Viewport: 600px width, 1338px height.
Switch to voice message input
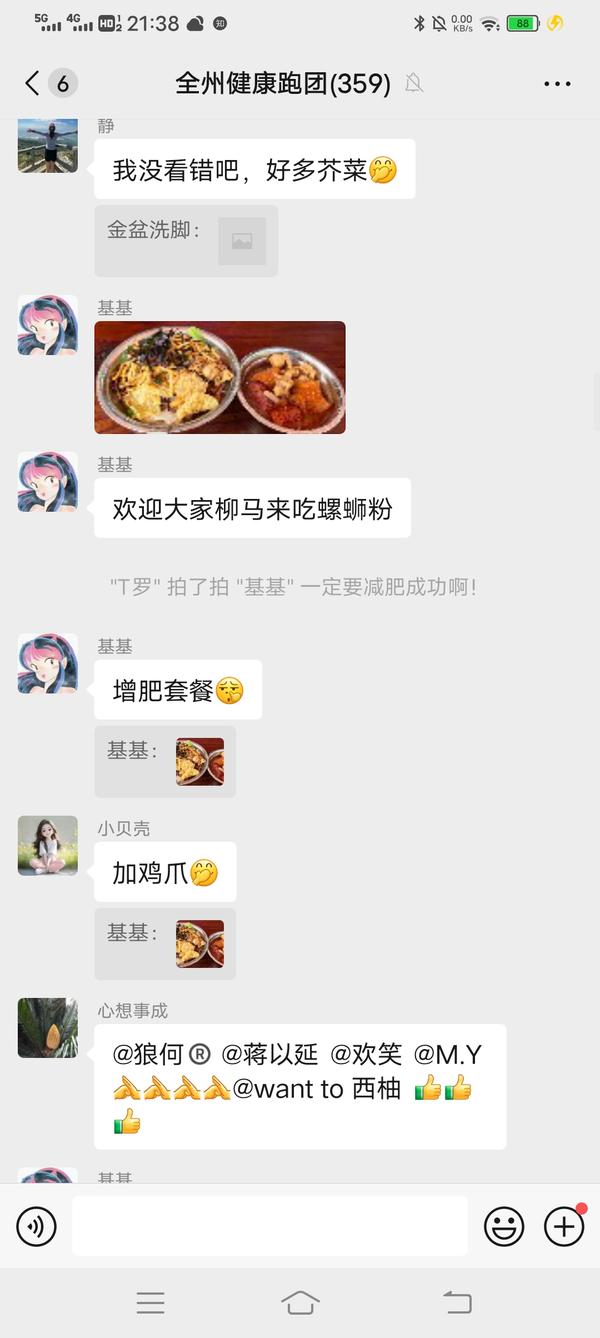click(x=37, y=1226)
